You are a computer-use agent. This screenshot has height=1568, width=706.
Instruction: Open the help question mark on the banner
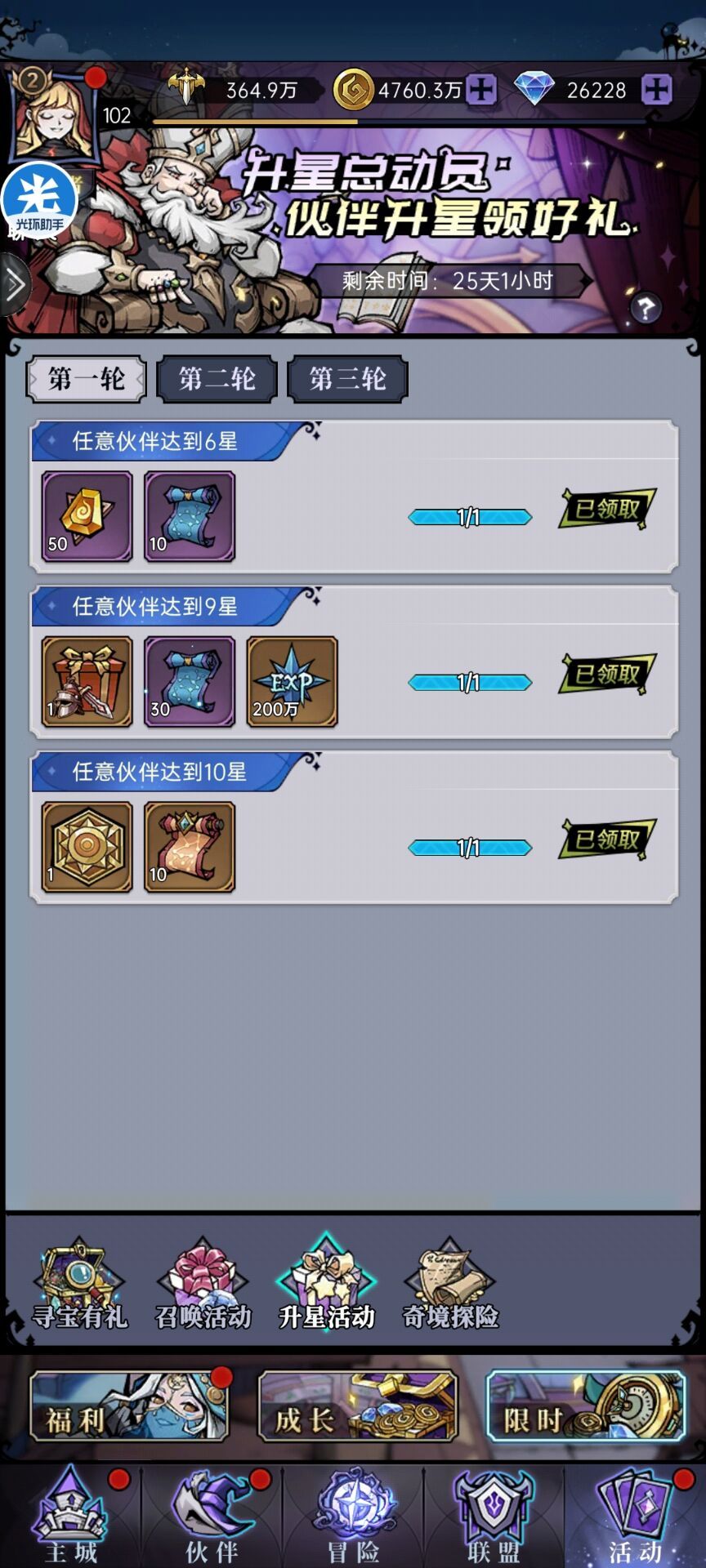pos(645,309)
